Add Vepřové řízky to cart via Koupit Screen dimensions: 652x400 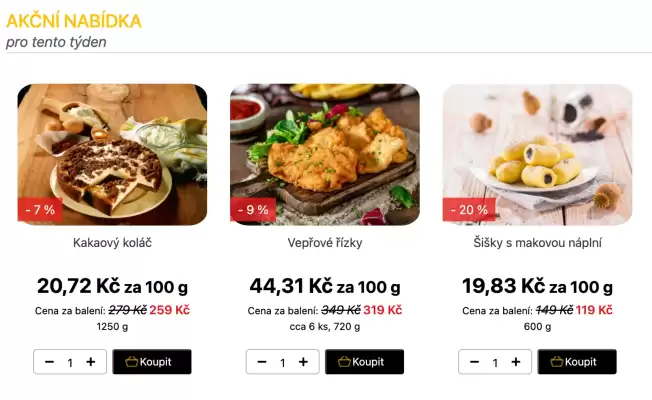365,362
